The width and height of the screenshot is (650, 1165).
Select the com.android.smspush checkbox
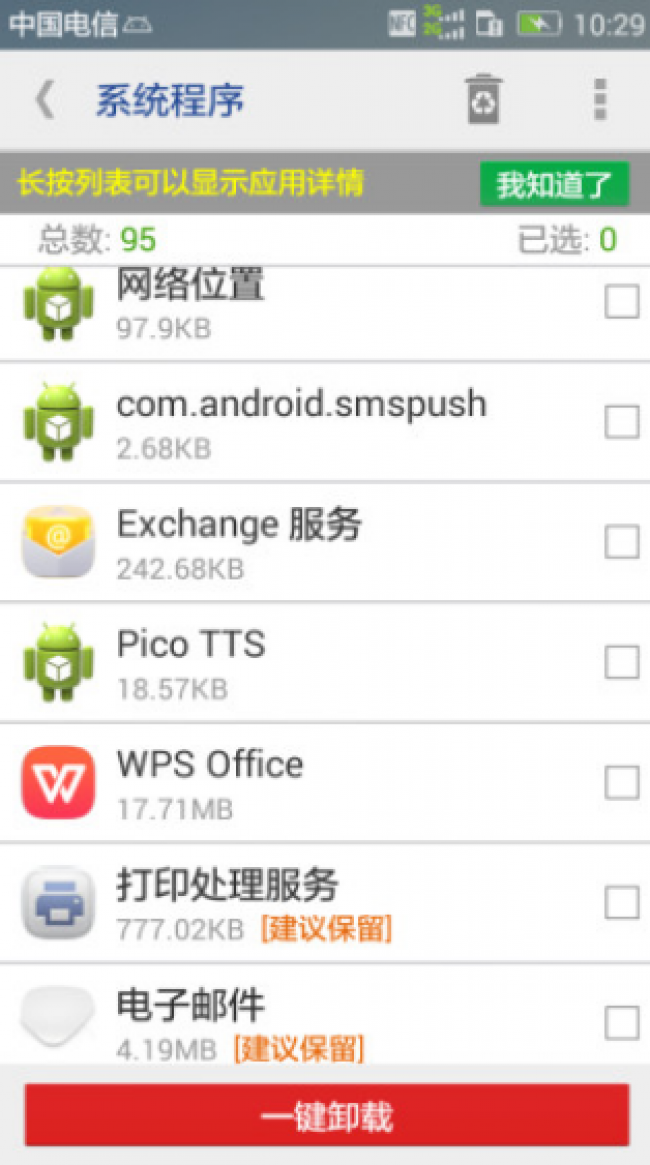click(622, 422)
